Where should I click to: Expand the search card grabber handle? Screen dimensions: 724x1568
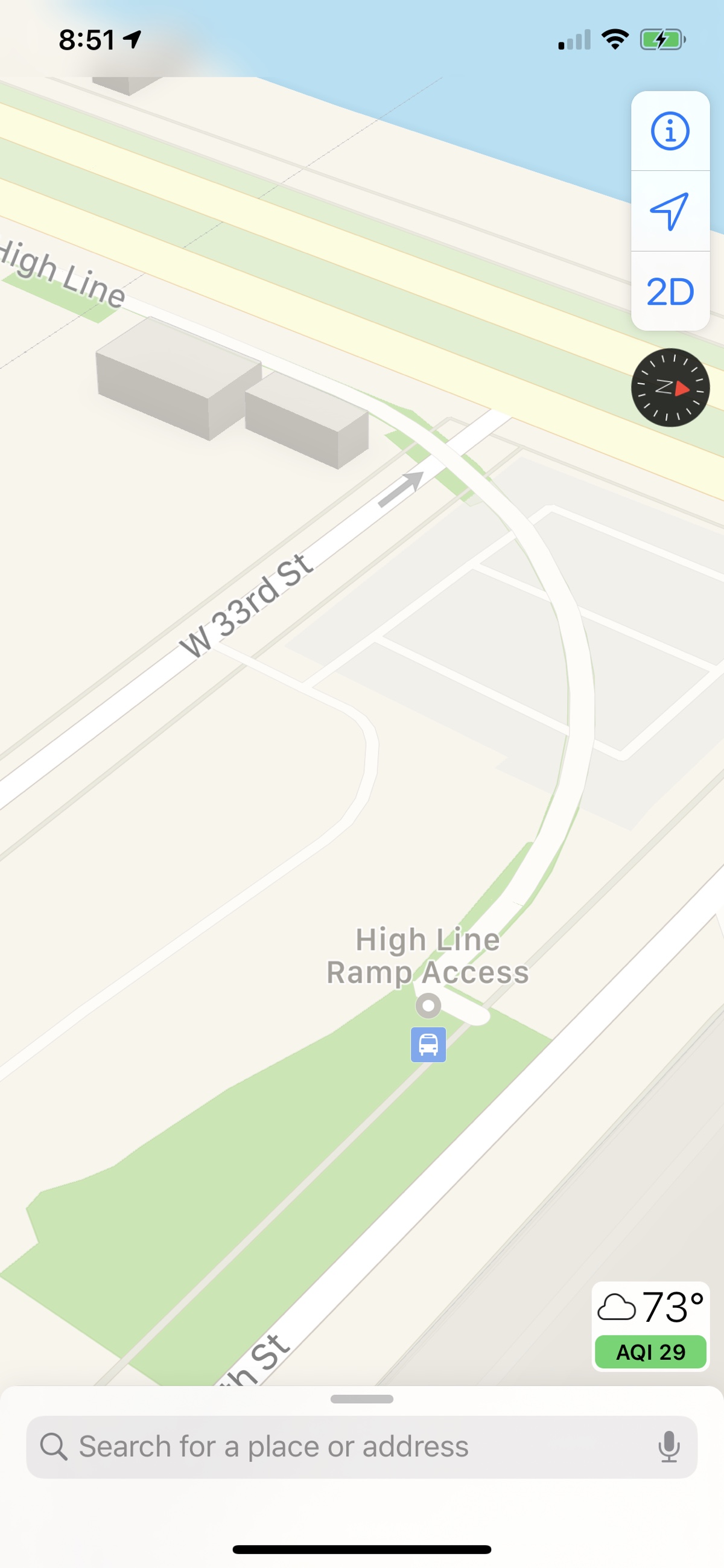361,1400
